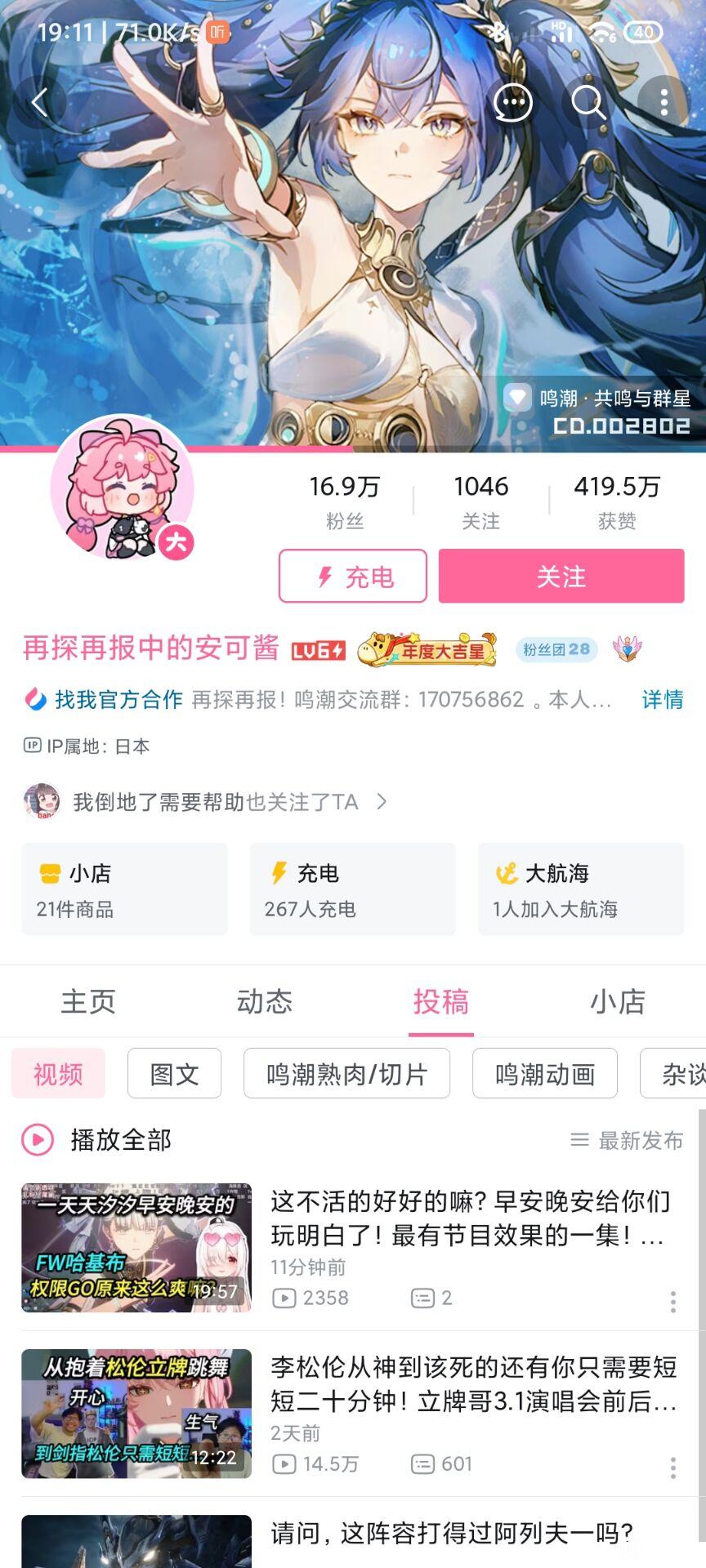Open more options for 李松伦 video
The width and height of the screenshot is (706, 1568).
[x=672, y=1468]
